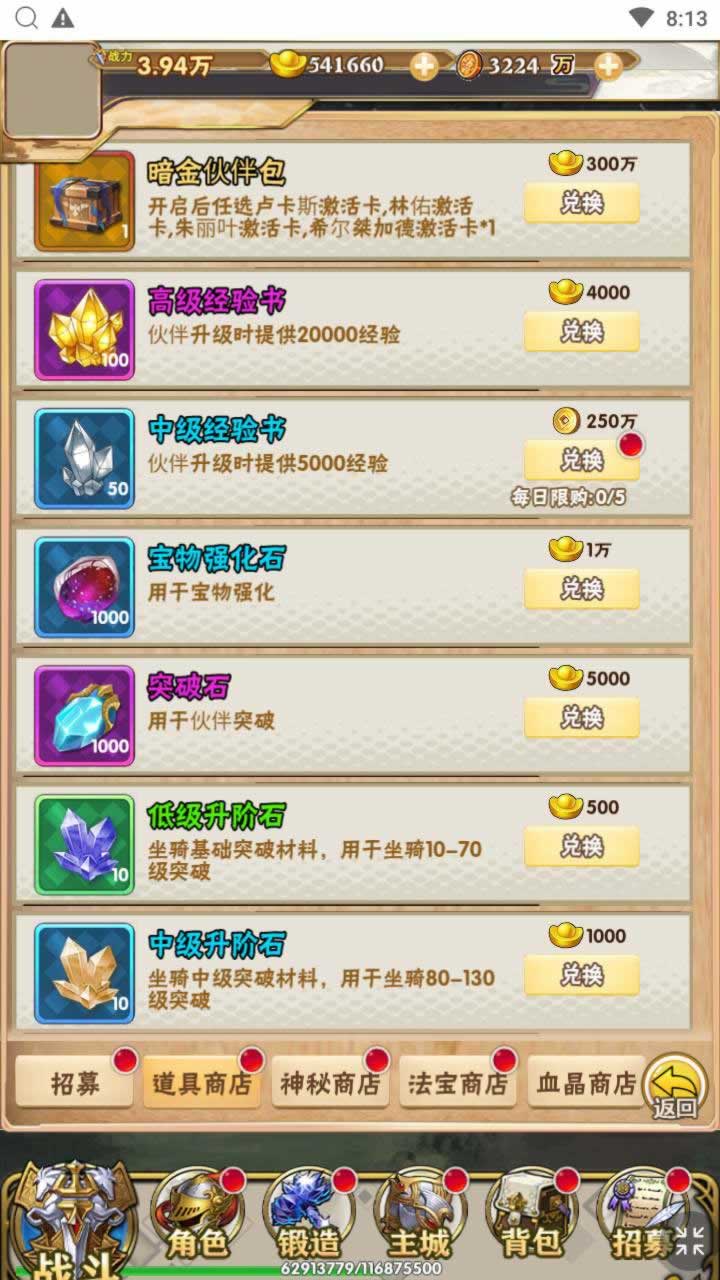Switch to 法宝商店 tab
Viewport: 720px width, 1280px height.
pyautogui.click(x=457, y=1083)
